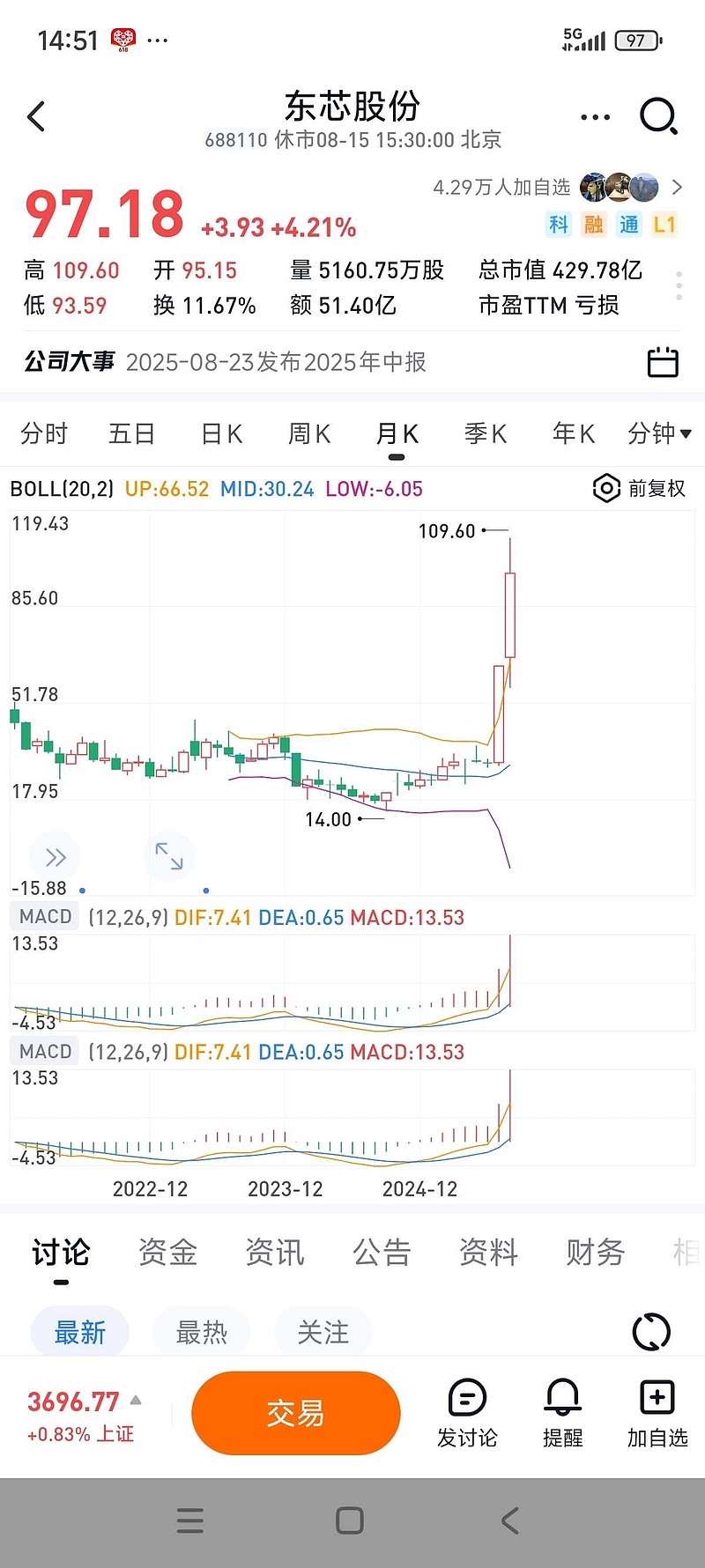Switch to the 月K monthly chart tab
Image resolution: width=705 pixels, height=1568 pixels.
point(396,433)
